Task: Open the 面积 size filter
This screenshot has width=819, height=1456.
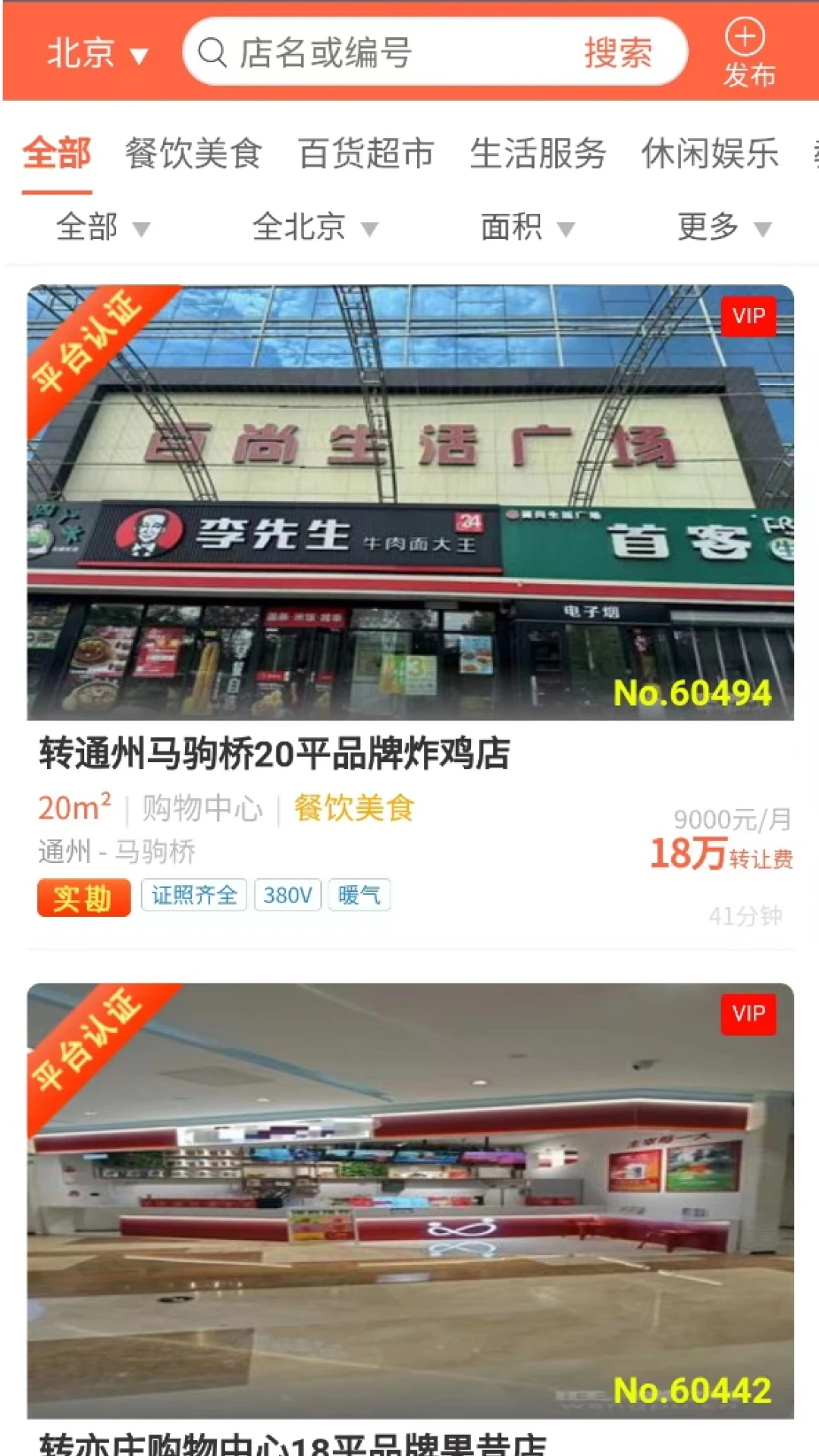Action: [527, 227]
